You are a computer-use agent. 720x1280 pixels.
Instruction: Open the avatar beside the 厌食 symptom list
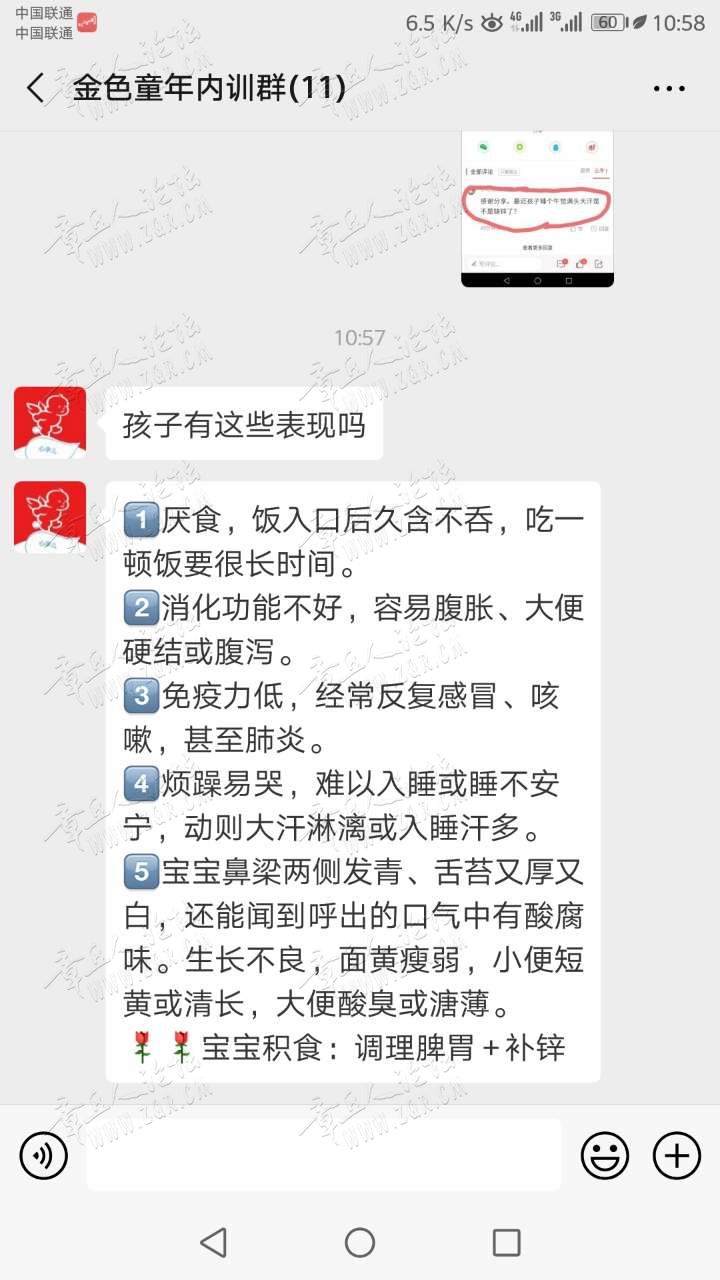50,517
